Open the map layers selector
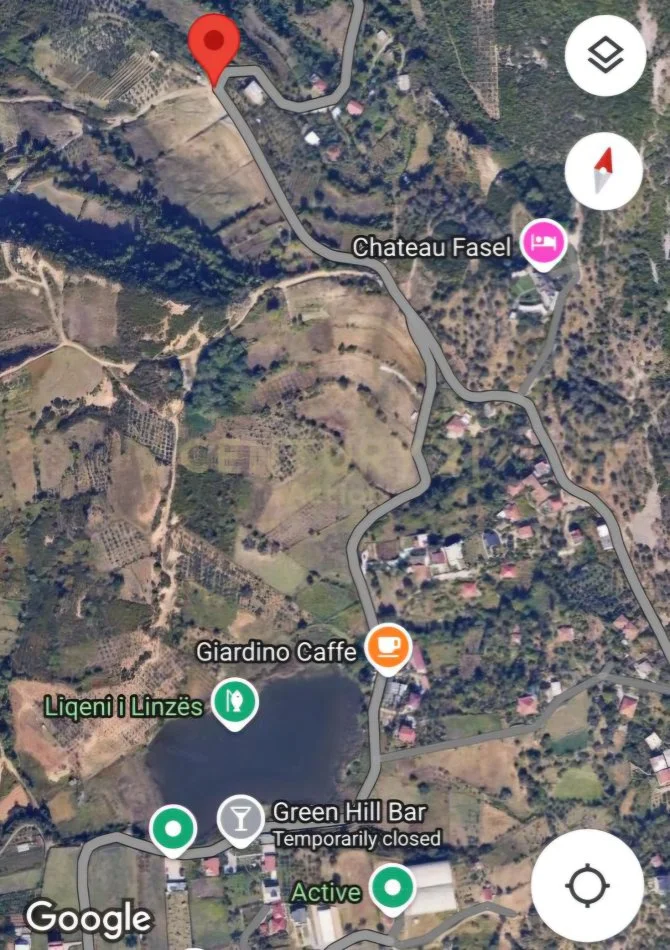670x950 pixels. pos(605,56)
